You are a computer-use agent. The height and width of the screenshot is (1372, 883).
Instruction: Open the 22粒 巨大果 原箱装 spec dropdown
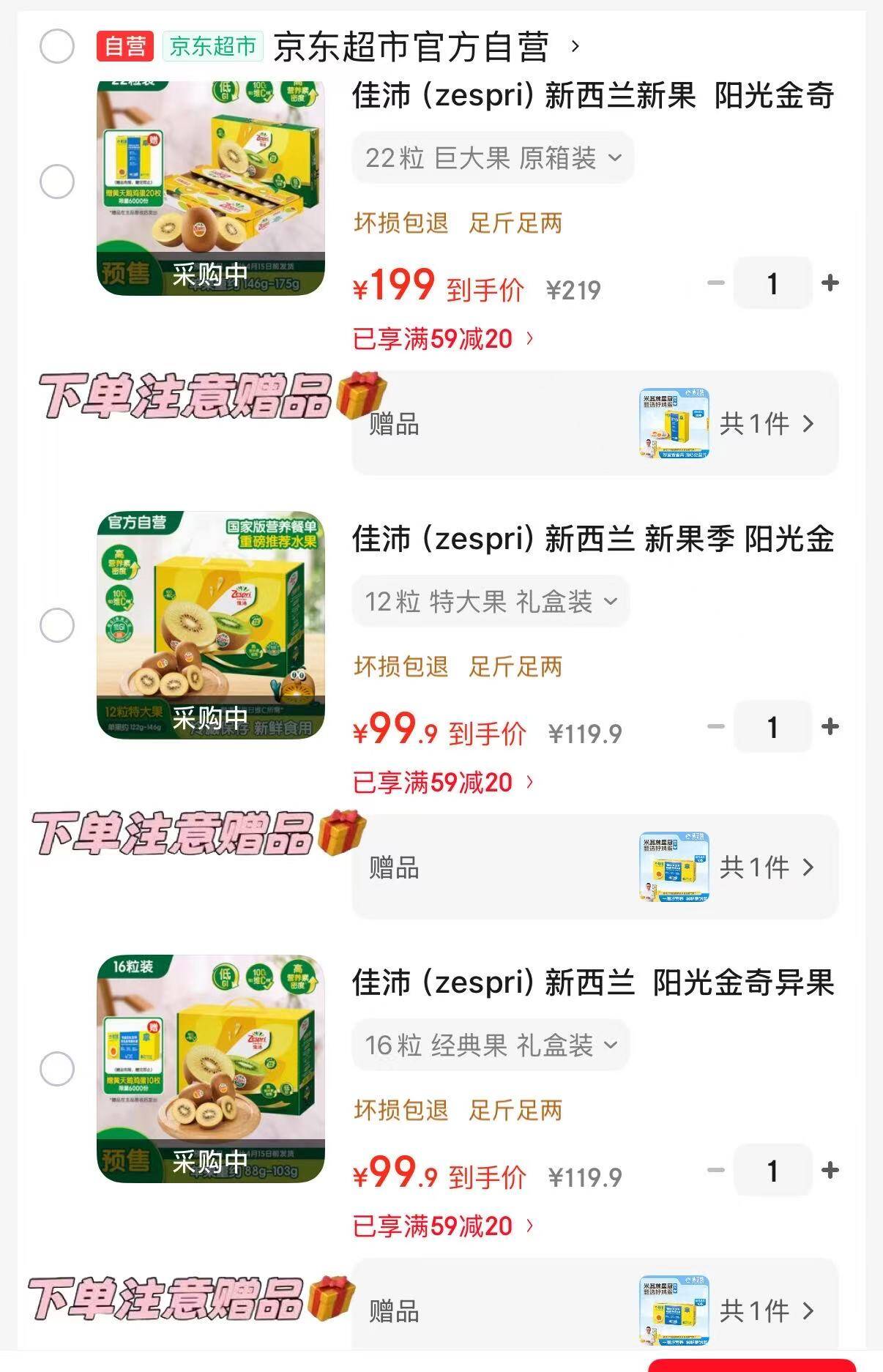point(493,158)
